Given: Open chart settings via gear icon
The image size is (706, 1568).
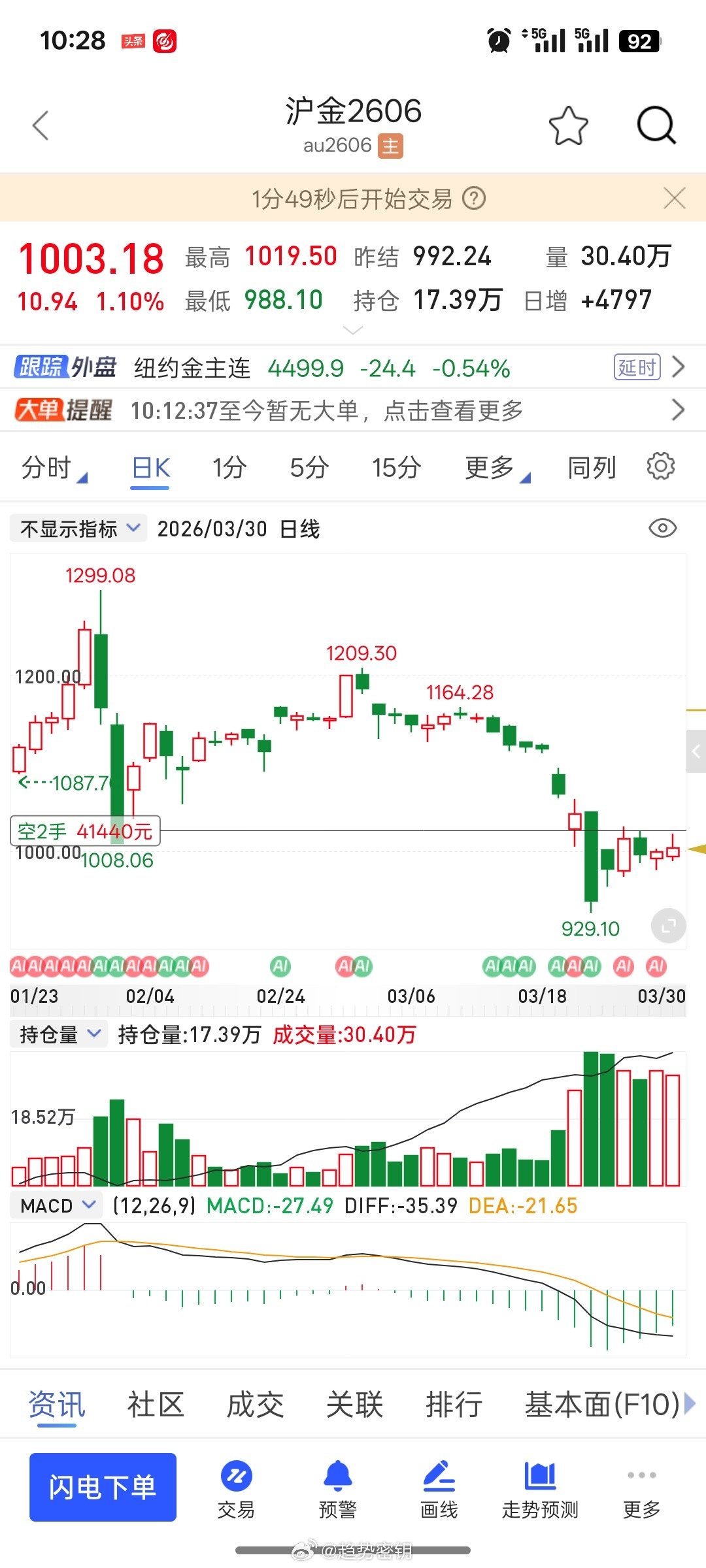Looking at the screenshot, I should tap(660, 466).
